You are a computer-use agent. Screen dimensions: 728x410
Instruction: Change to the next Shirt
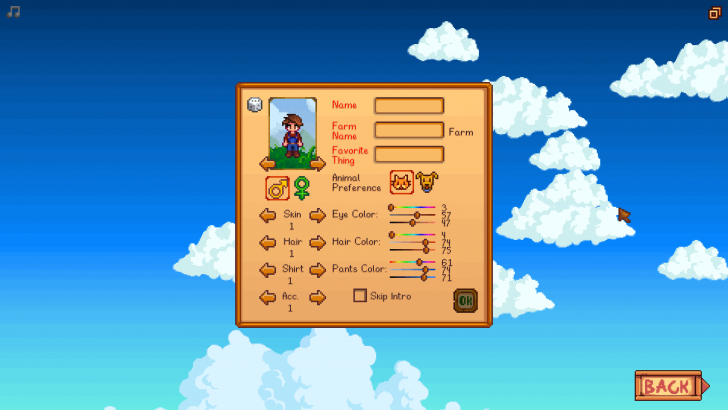(x=317, y=270)
